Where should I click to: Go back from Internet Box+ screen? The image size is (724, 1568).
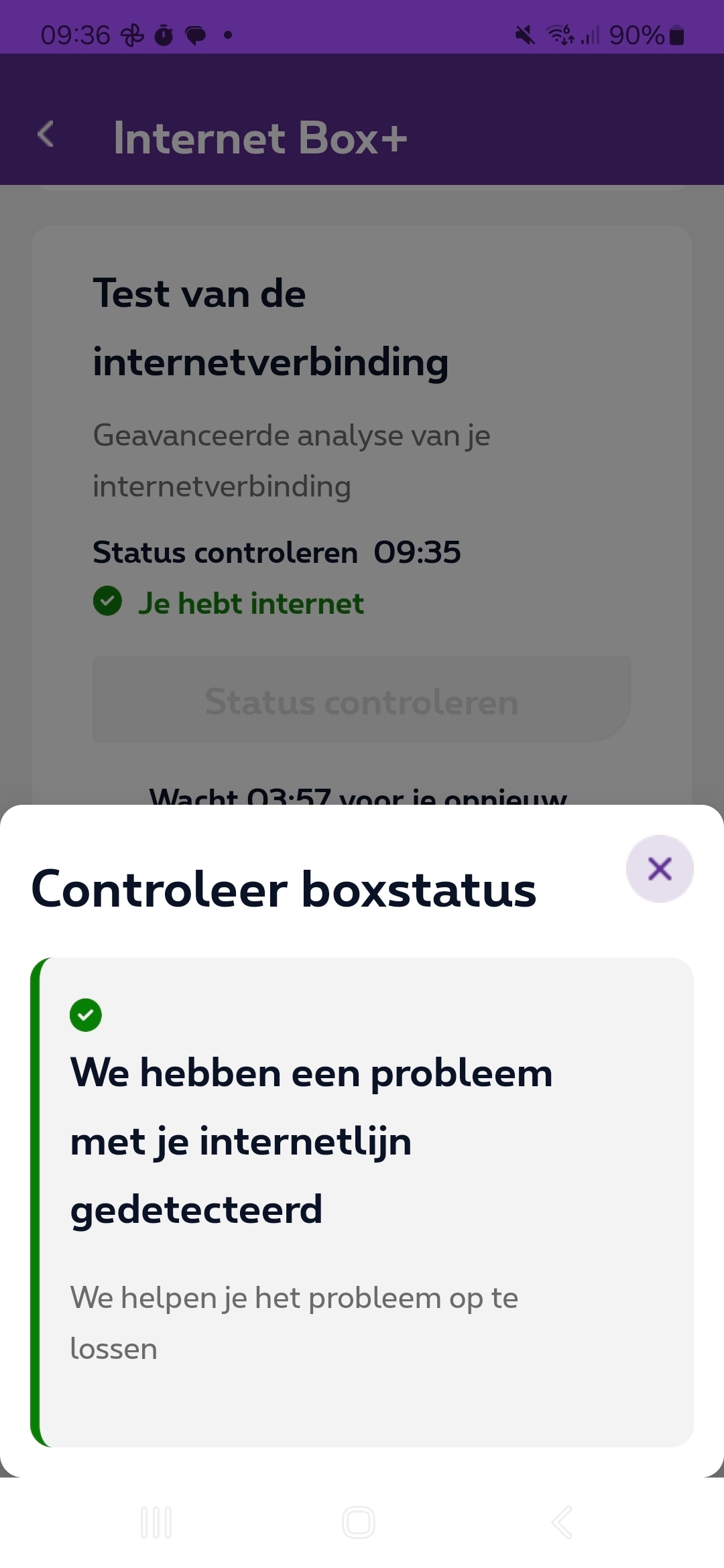point(46,134)
